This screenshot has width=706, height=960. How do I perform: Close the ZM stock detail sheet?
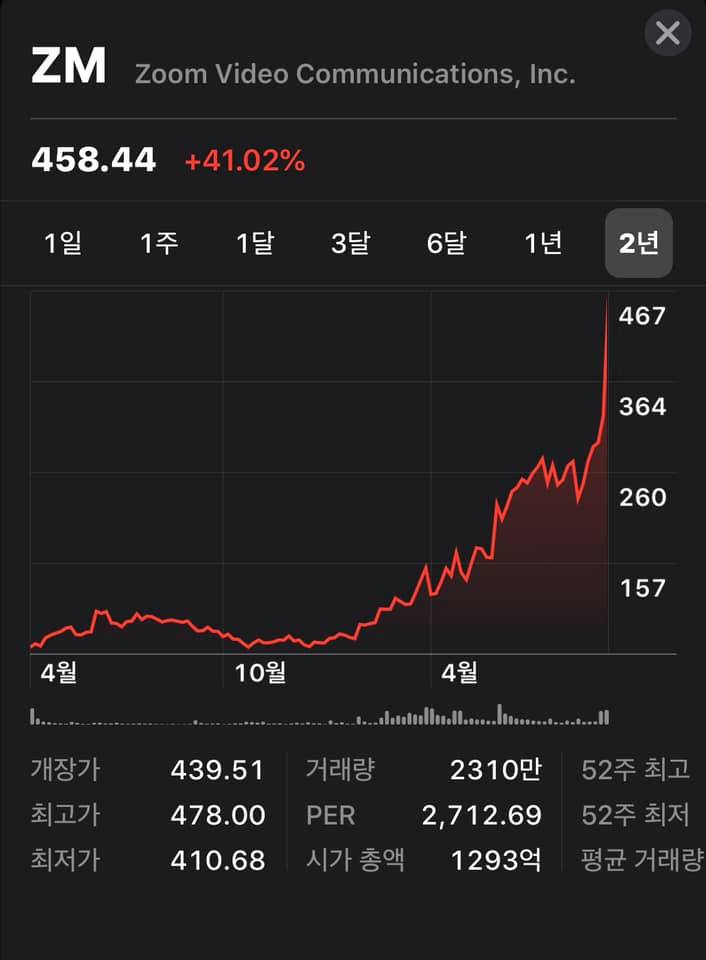(x=667, y=34)
